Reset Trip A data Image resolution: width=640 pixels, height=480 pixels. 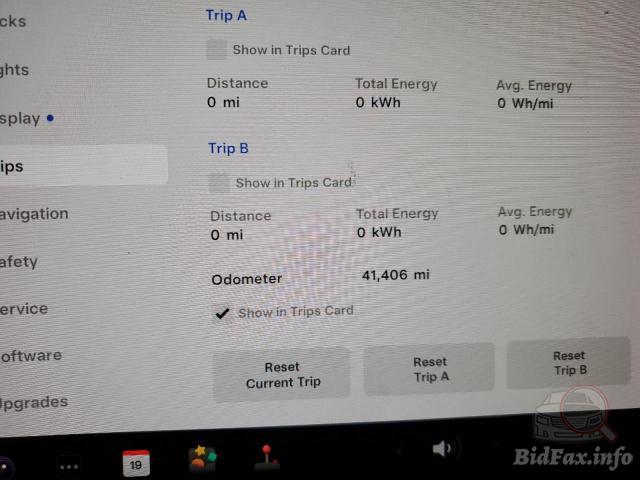point(430,369)
